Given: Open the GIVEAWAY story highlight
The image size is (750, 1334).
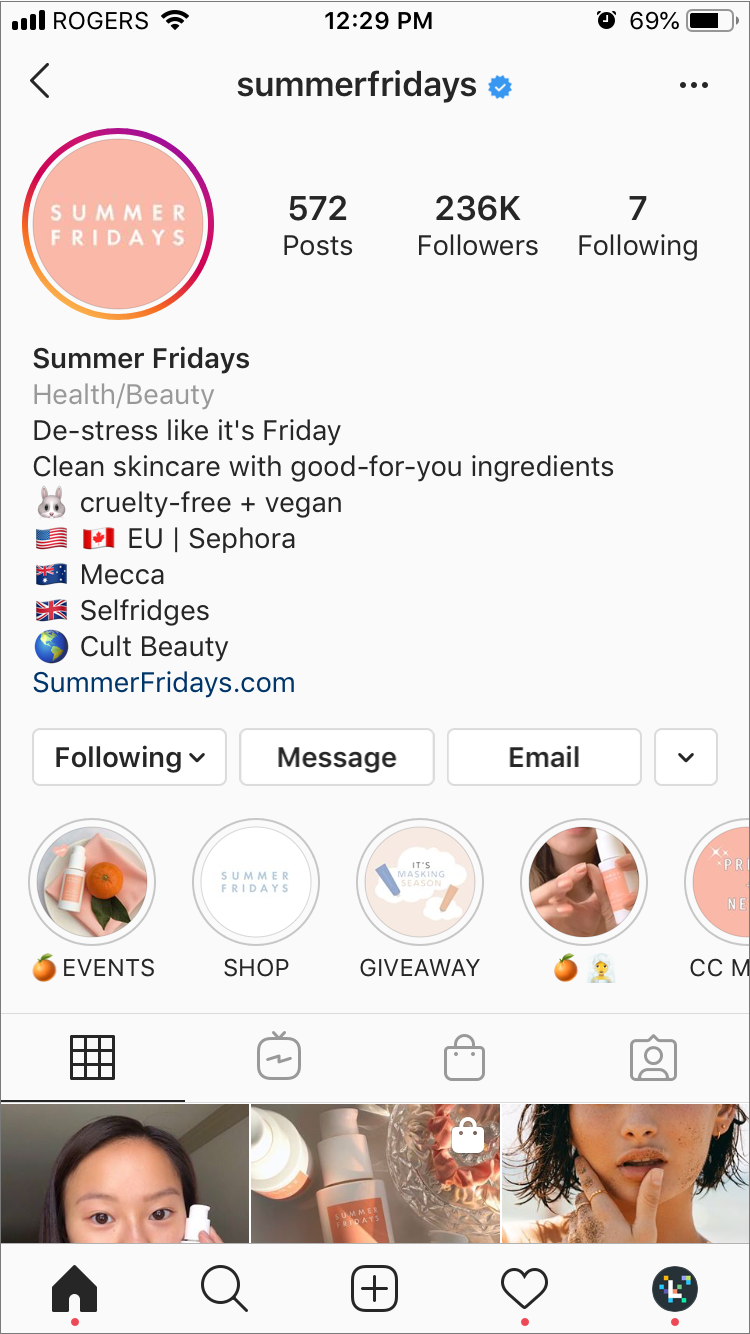Looking at the screenshot, I should [x=420, y=882].
